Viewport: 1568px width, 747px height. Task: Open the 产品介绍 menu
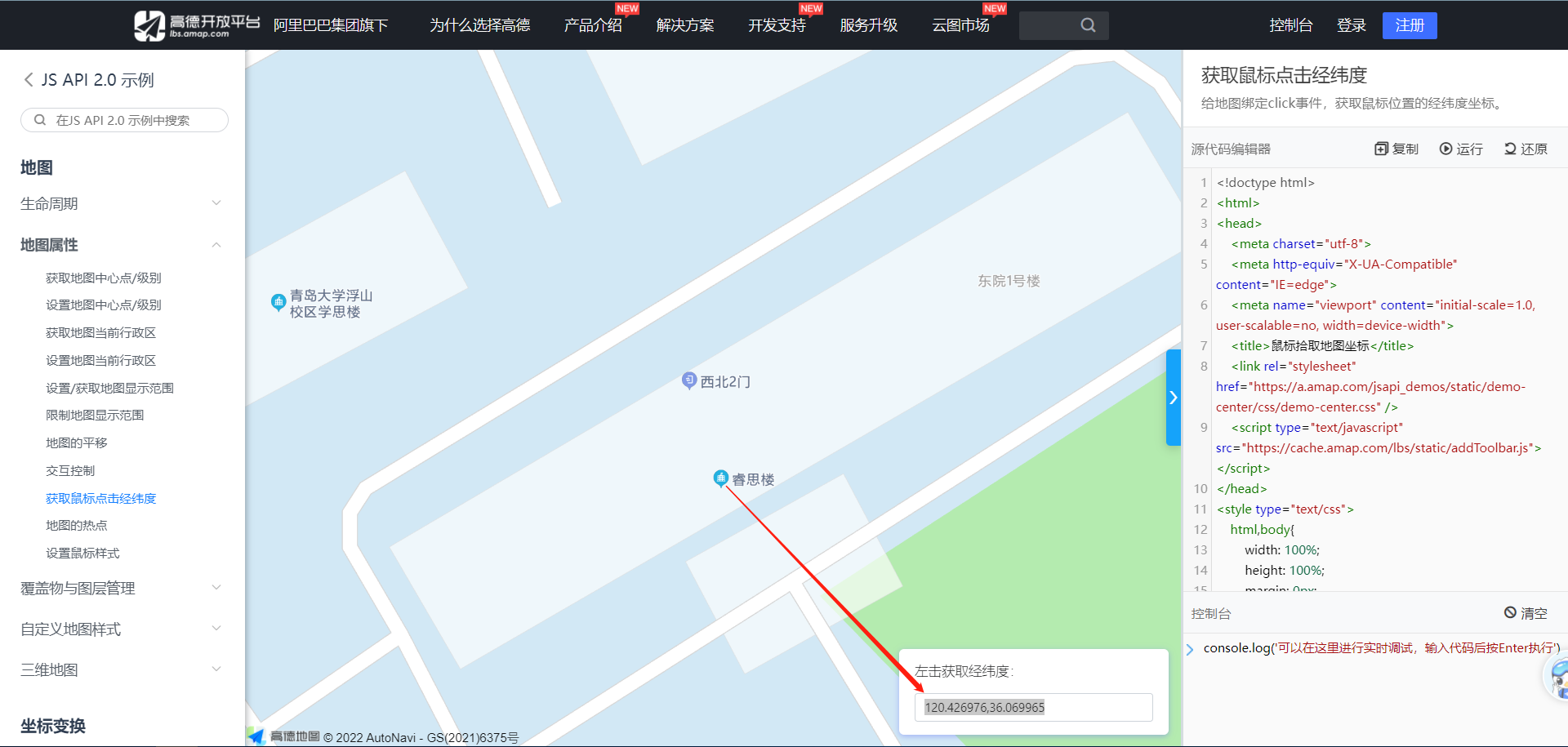point(593,25)
